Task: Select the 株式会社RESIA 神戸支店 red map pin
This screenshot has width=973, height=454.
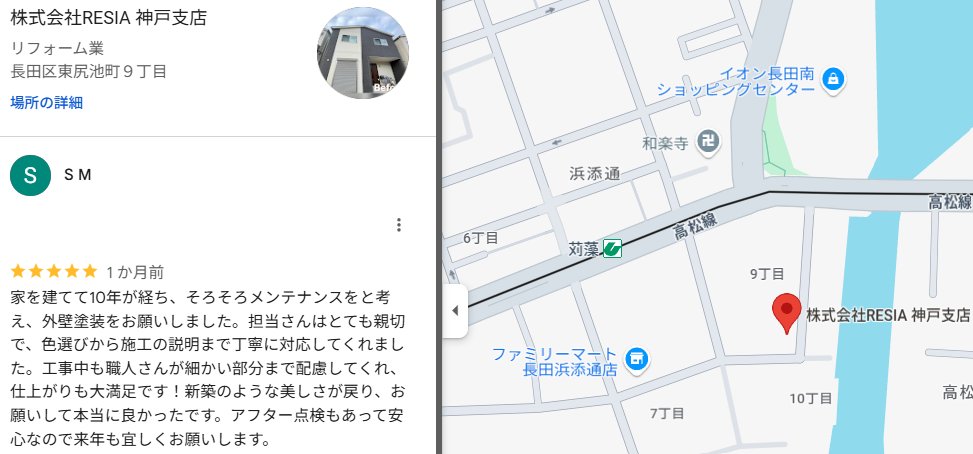Action: click(x=787, y=312)
